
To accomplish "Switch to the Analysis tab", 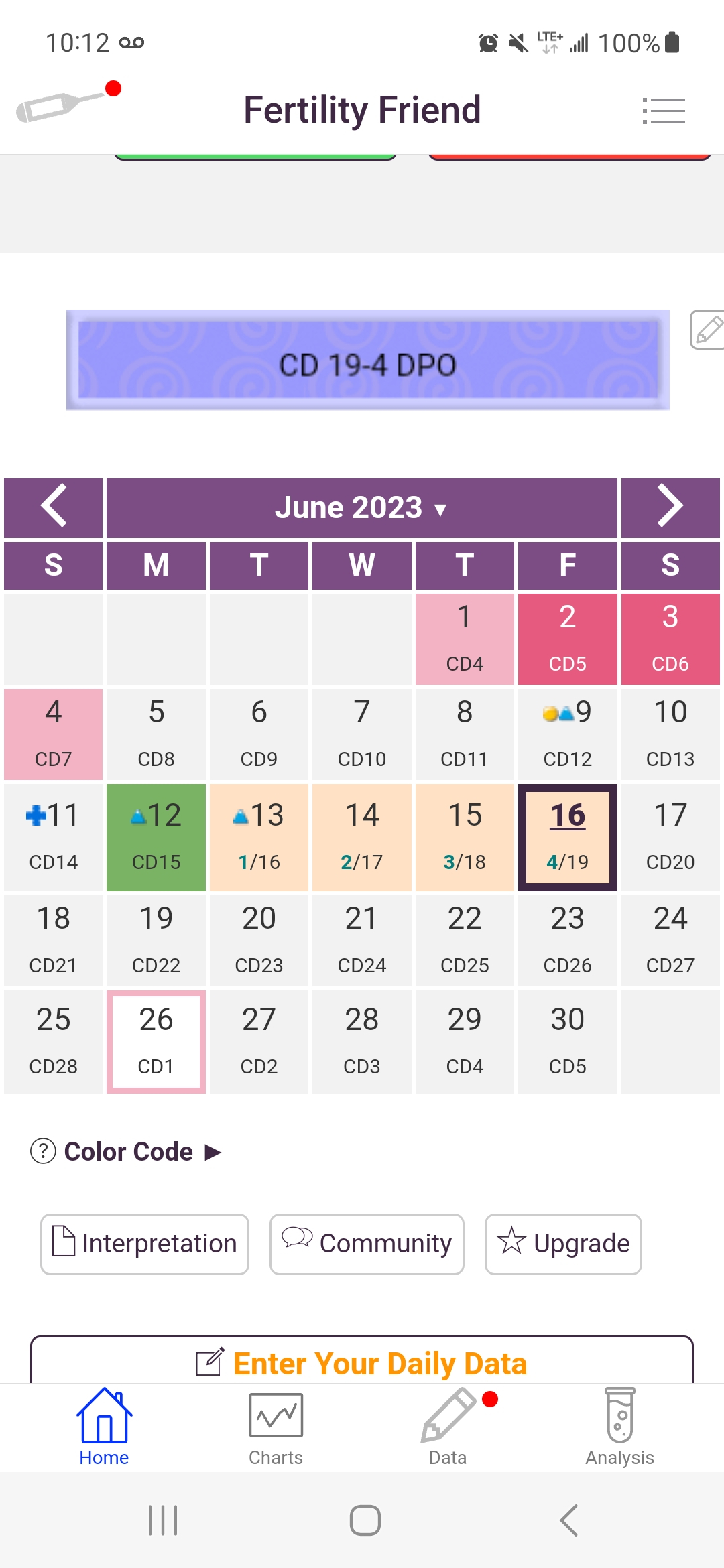I will point(620,1427).
